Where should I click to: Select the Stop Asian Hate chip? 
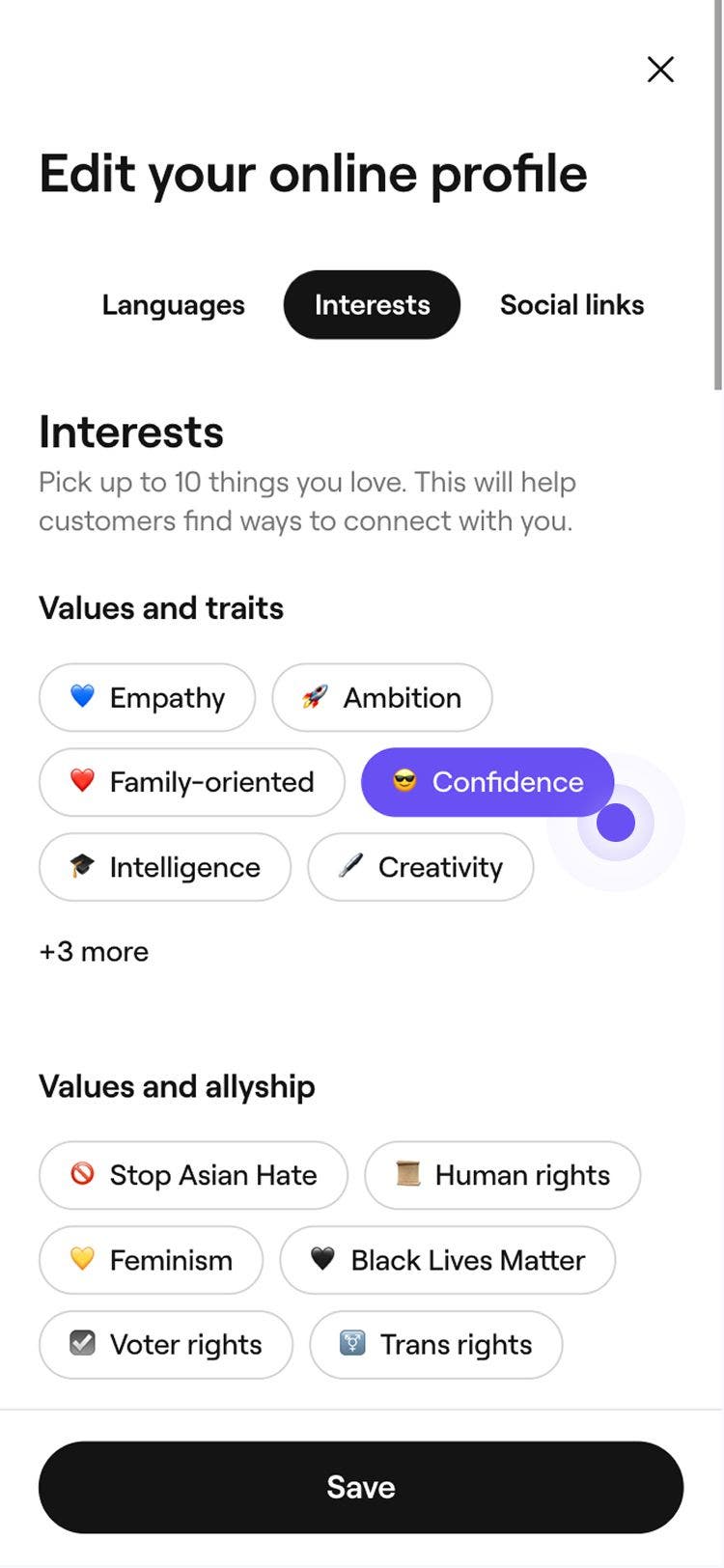pyautogui.click(x=193, y=1175)
